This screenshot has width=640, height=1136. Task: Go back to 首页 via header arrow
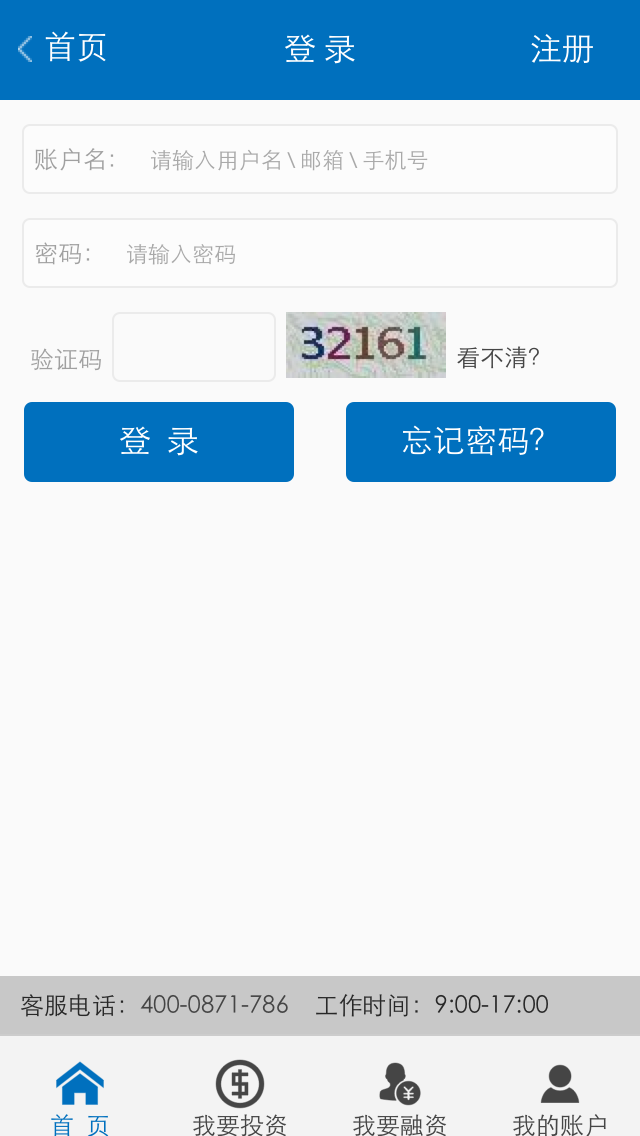(x=60, y=48)
